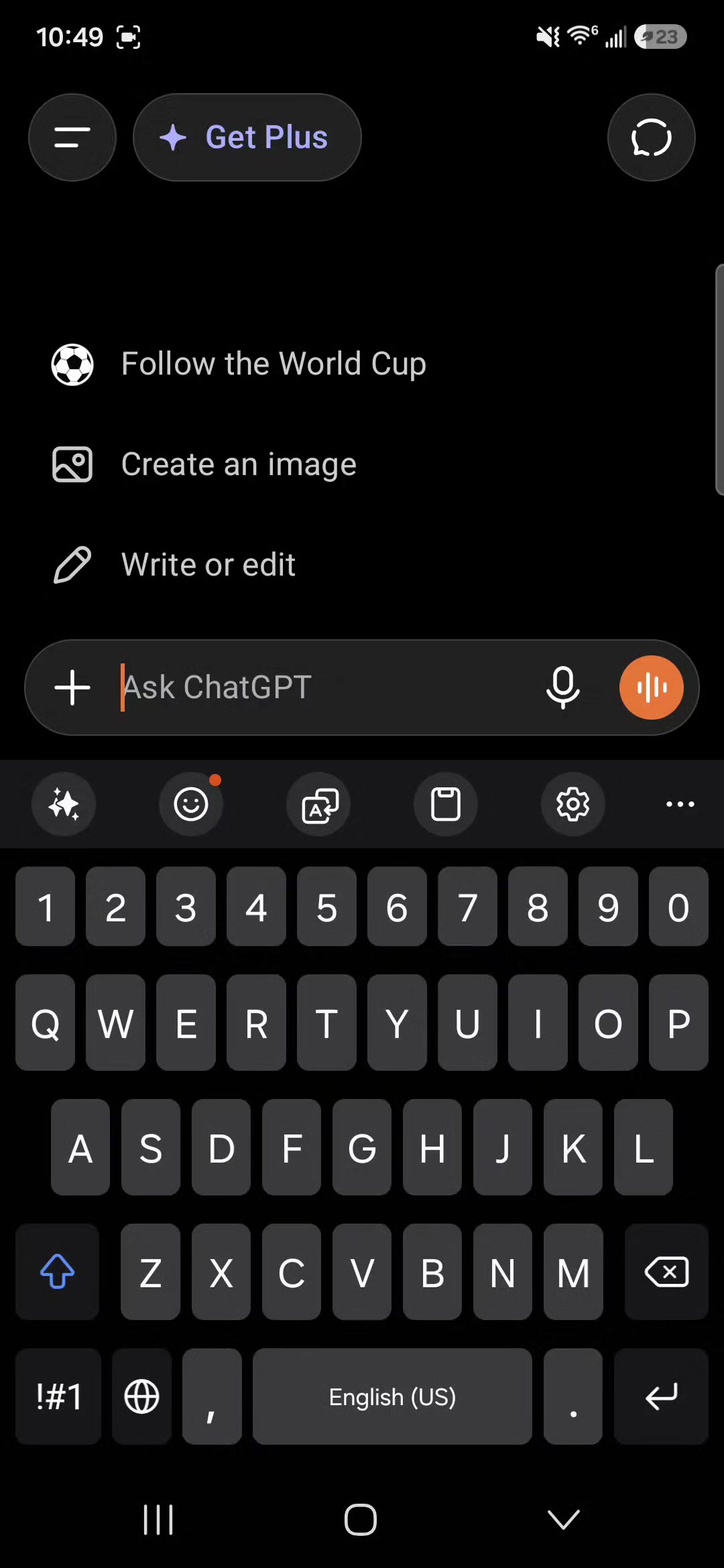Open the keyboard translate tool
Image resolution: width=724 pixels, height=1568 pixels.
318,804
